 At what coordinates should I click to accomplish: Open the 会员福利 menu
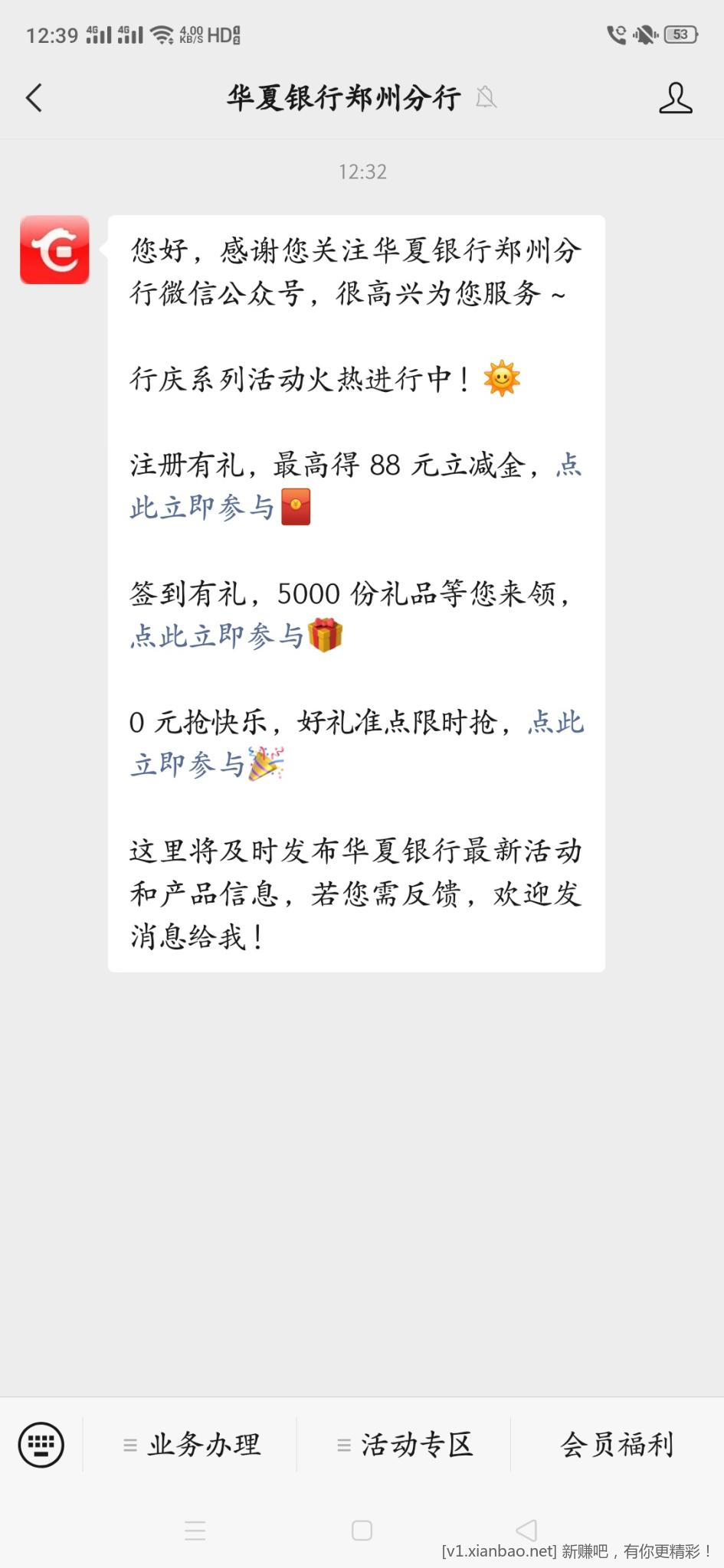[x=617, y=1445]
